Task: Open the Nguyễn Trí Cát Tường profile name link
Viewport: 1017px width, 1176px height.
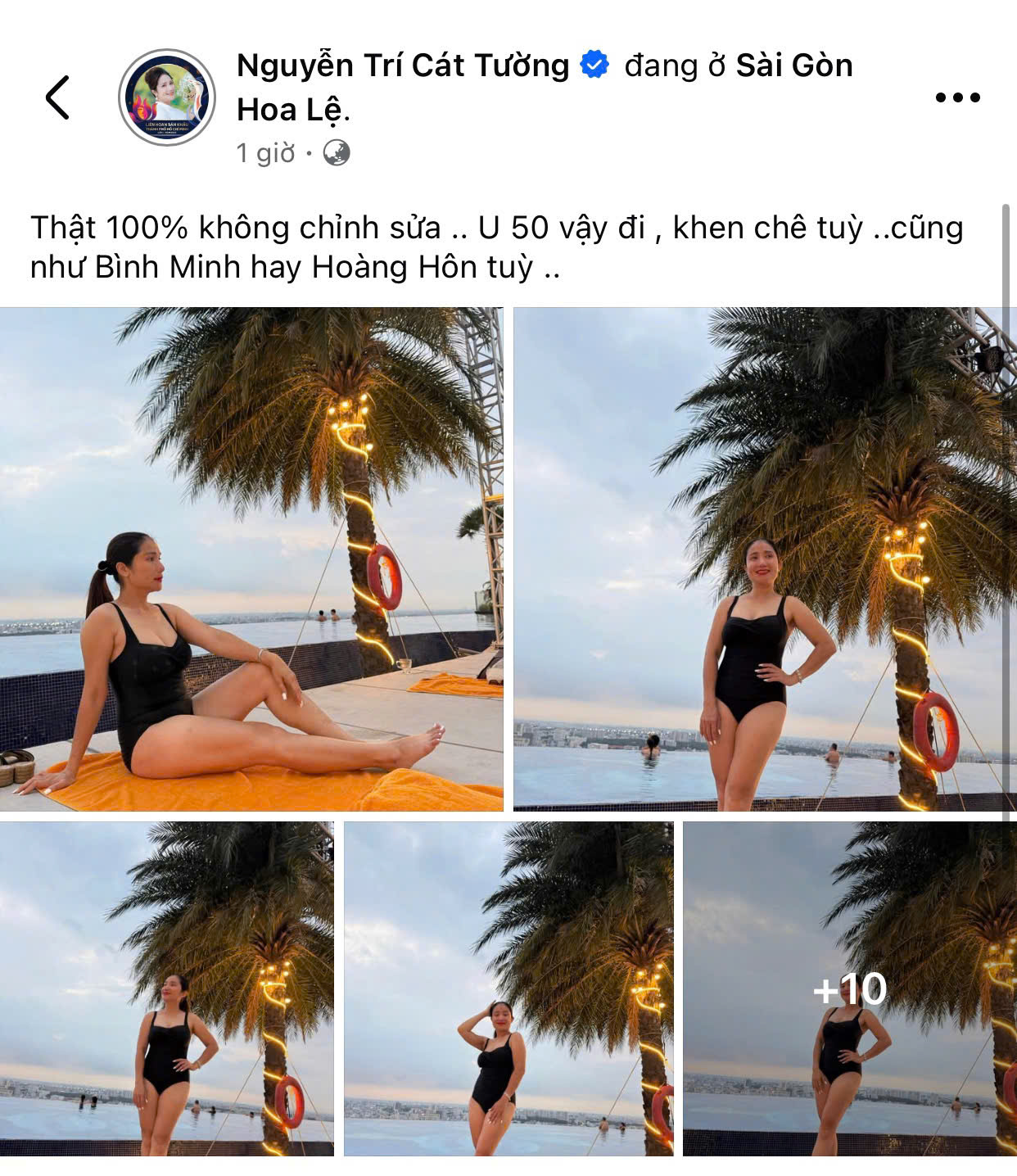Action: 402,66
